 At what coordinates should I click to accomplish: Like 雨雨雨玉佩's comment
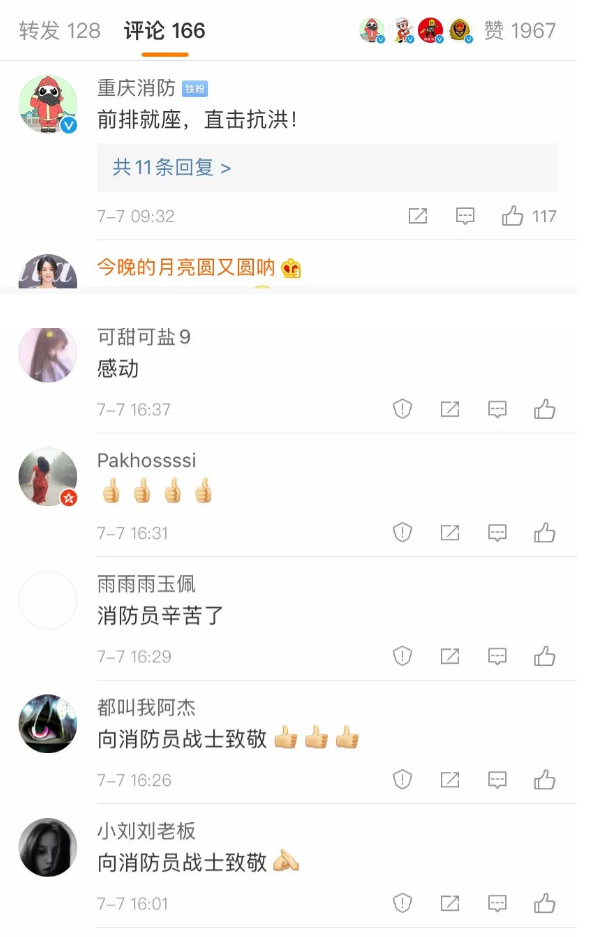point(544,656)
